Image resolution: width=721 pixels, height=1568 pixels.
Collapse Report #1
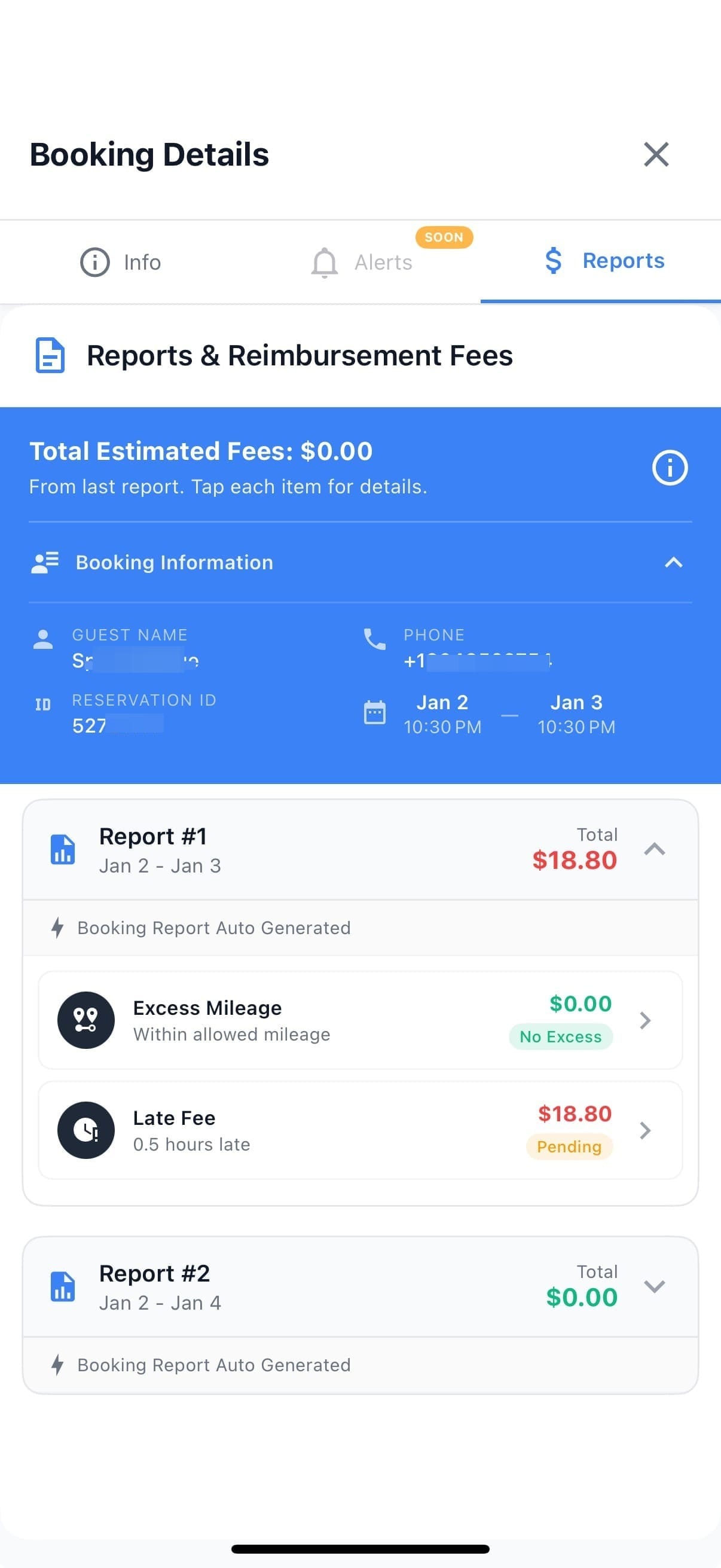360,850
